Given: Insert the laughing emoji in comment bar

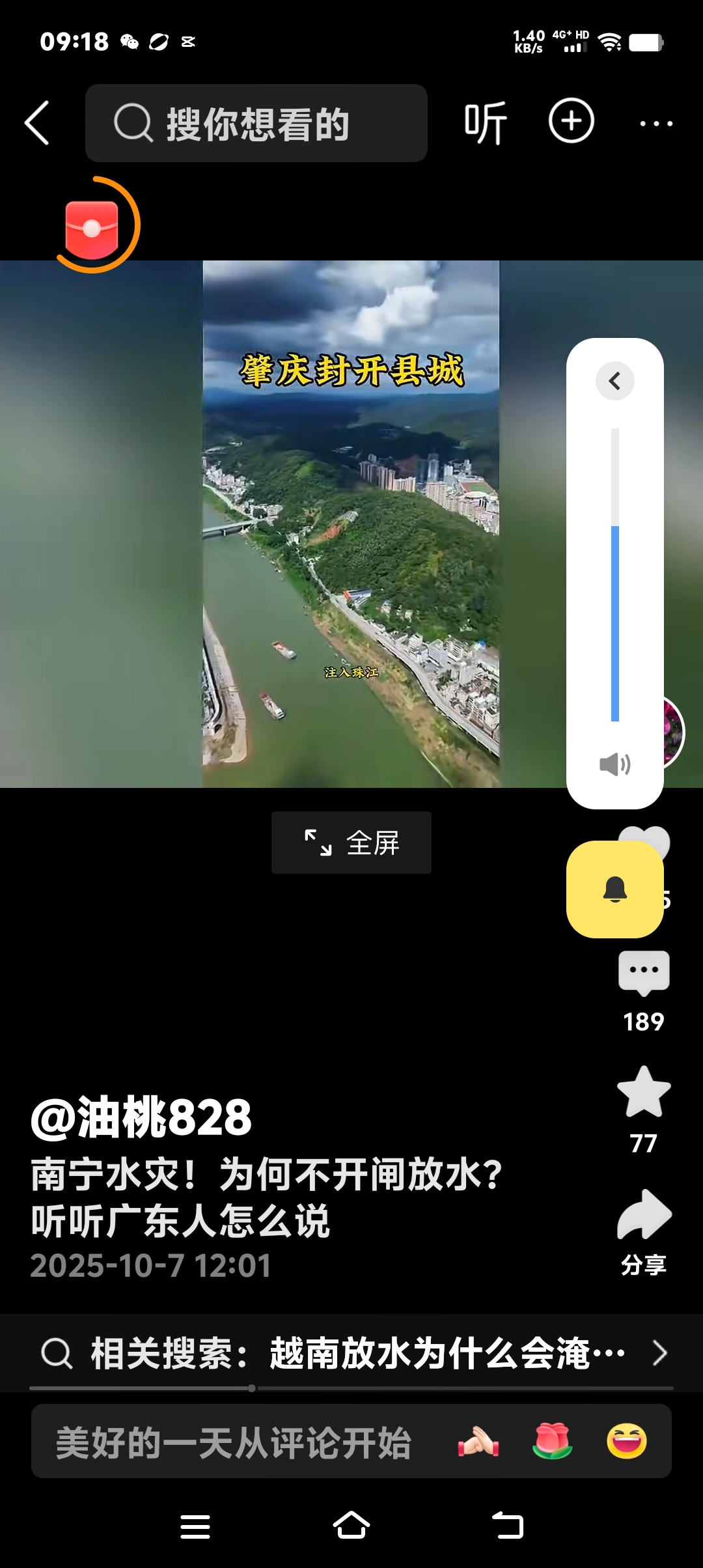Looking at the screenshot, I should pos(626,1441).
